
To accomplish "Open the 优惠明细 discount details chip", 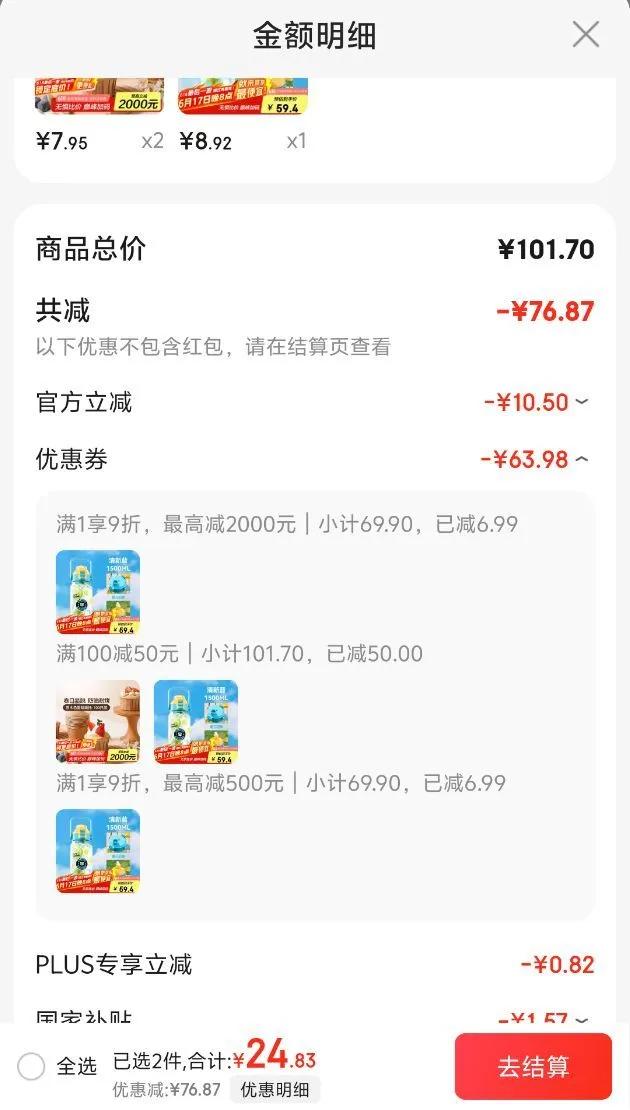I will pyautogui.click(x=275, y=1089).
